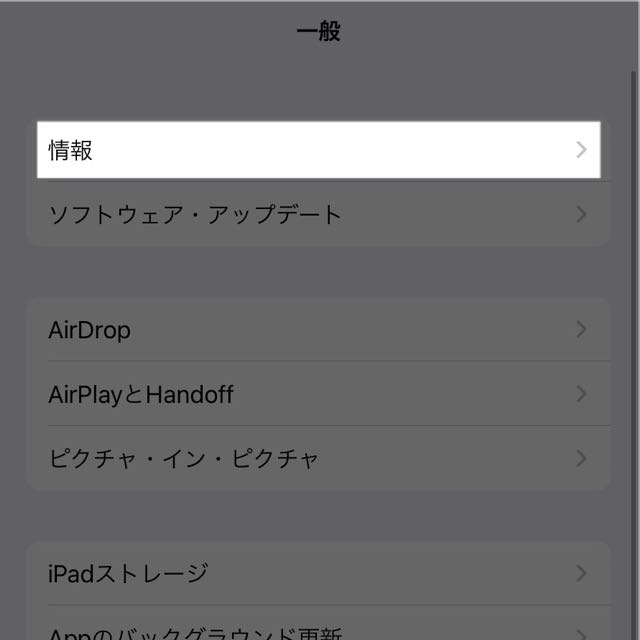Open ソフトウェア・アップデート settings
Viewport: 640px width, 640px height.
point(318,214)
